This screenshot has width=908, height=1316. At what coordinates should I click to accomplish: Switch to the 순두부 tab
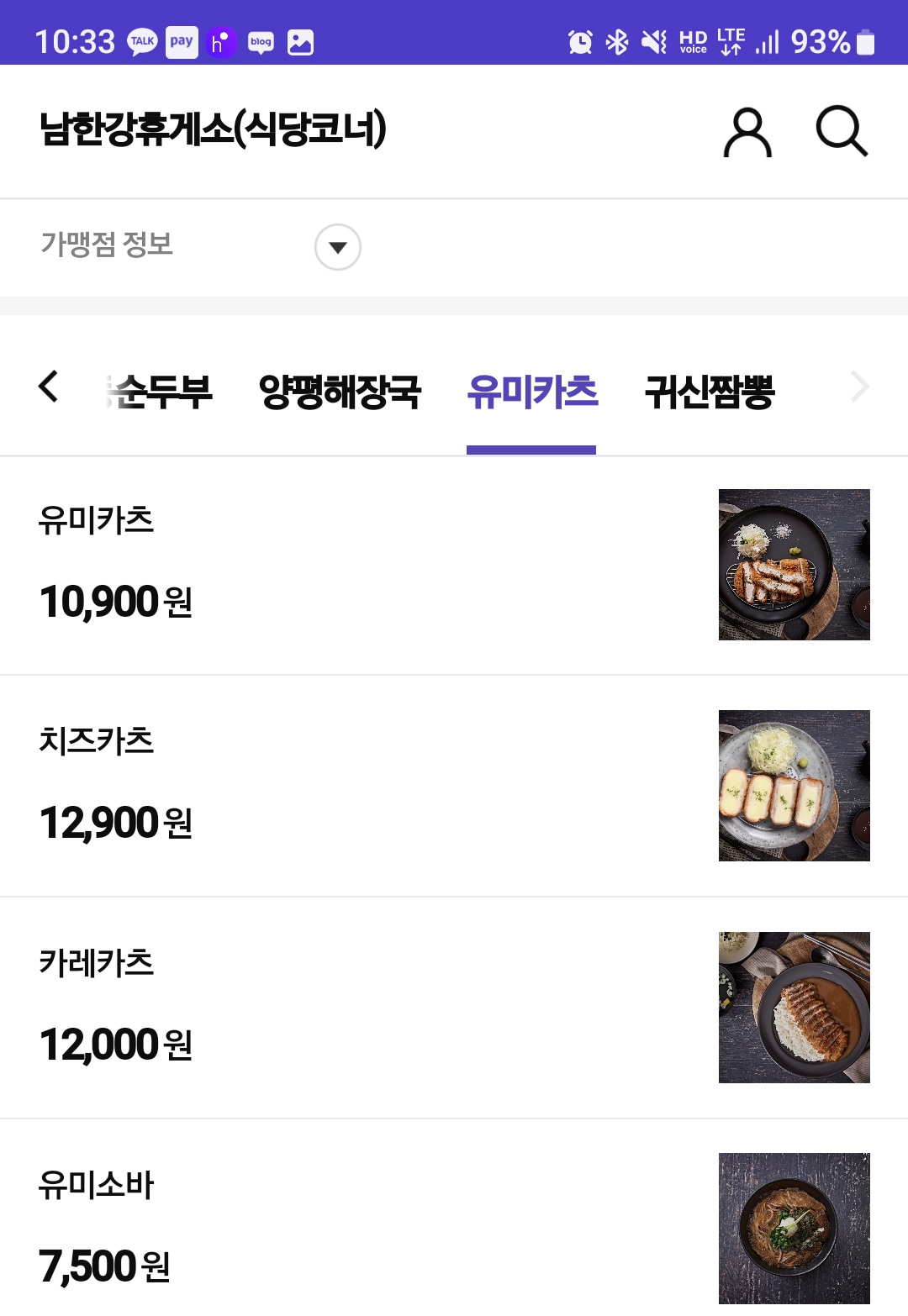tap(160, 392)
